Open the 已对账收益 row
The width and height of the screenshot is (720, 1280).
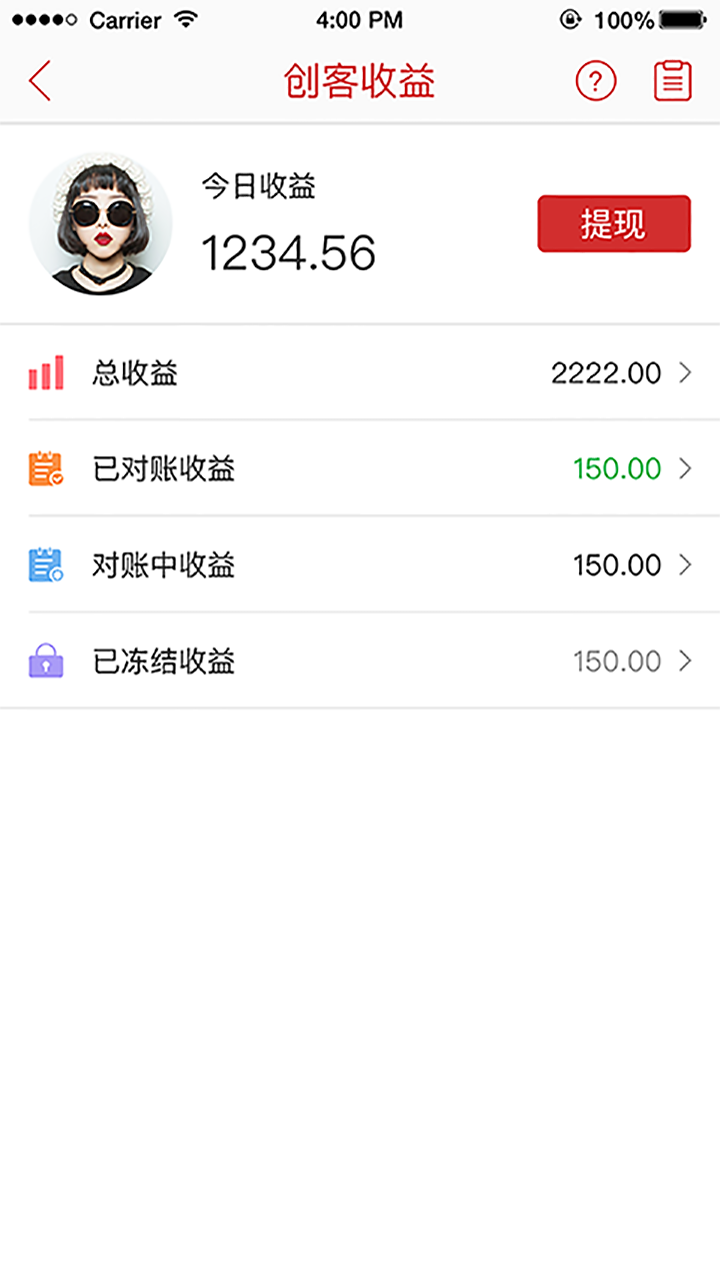[360, 468]
